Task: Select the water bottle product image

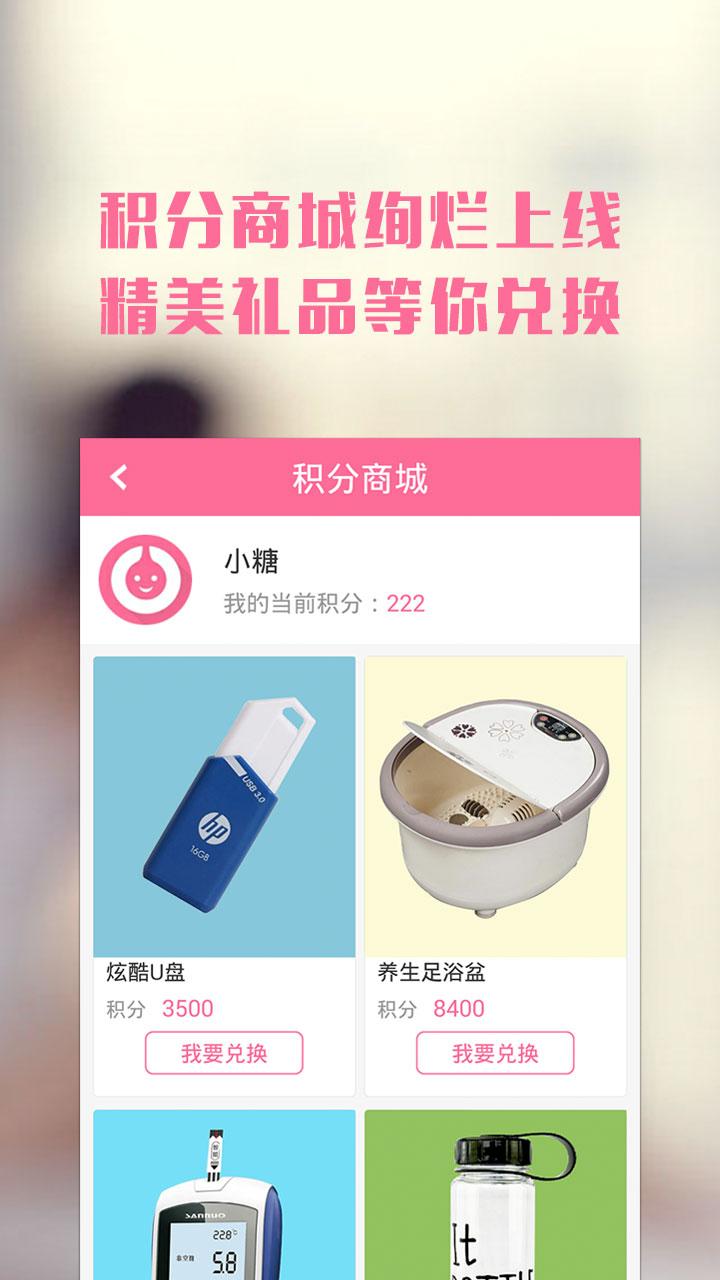Action: (500, 1200)
